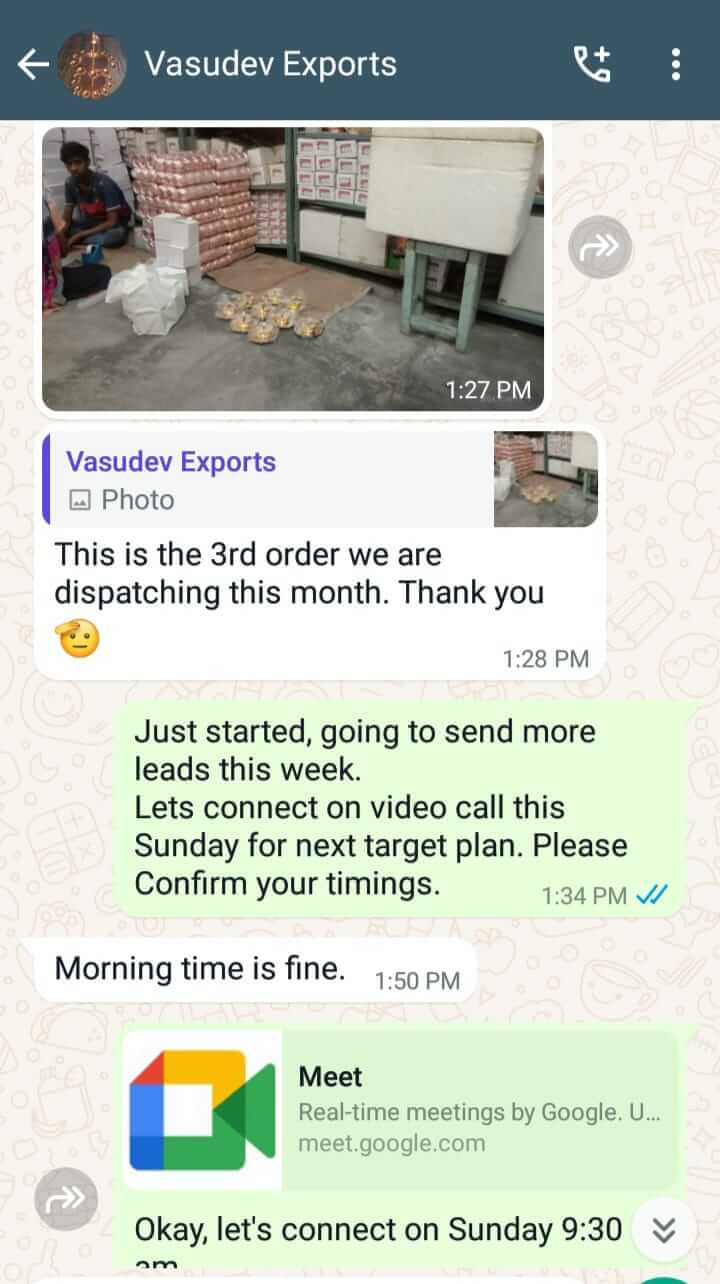
Task: Forward the warehouse photo message
Action: 600,246
